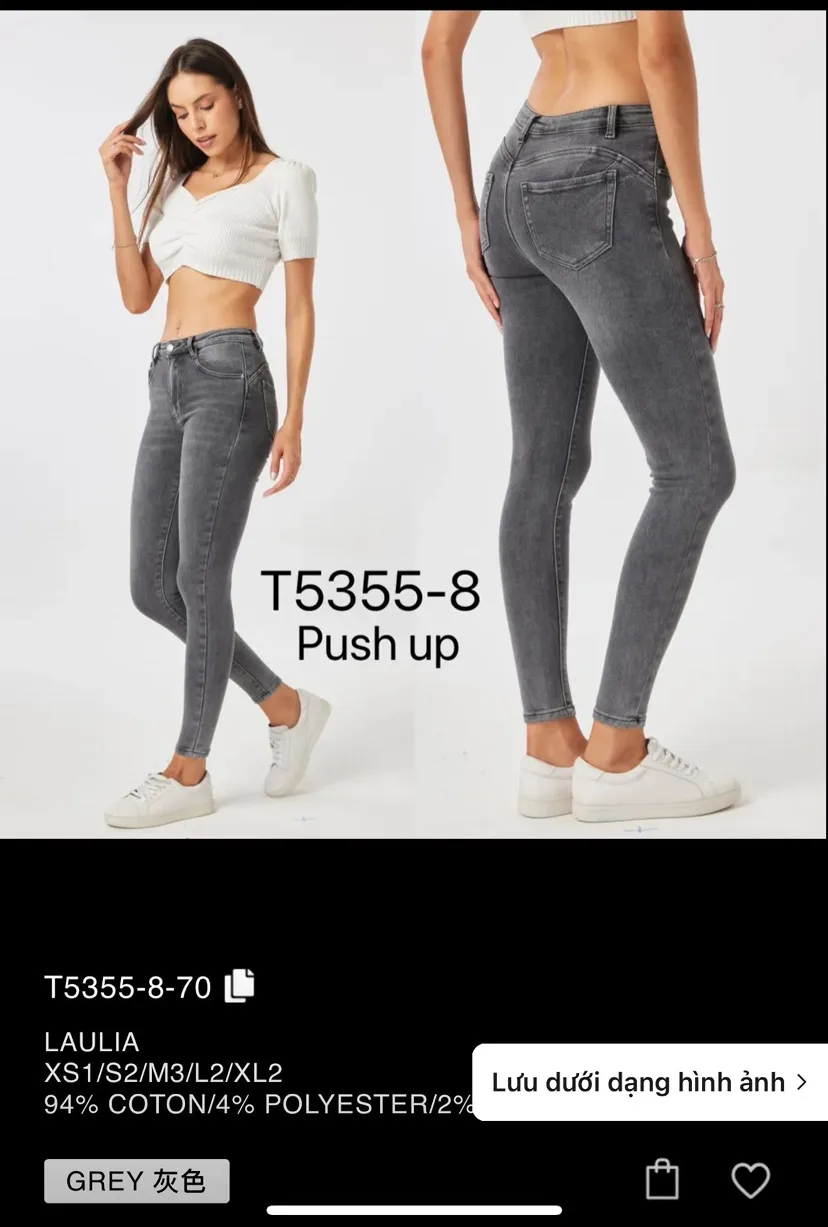Screen dimensions: 828x1227
Task: Copy the product code T5355-8-70
Action: pyautogui.click(x=240, y=986)
